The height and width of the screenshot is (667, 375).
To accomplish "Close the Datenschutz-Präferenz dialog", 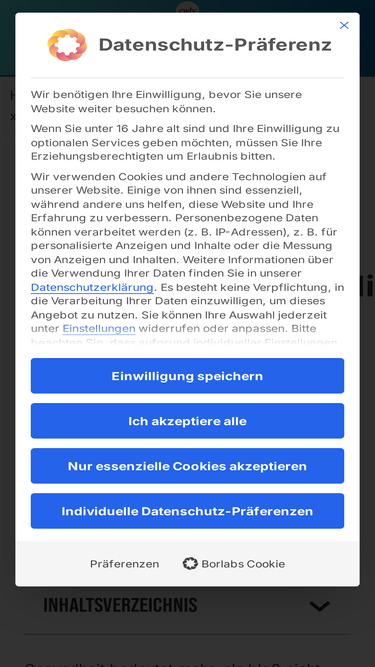I will click(344, 26).
